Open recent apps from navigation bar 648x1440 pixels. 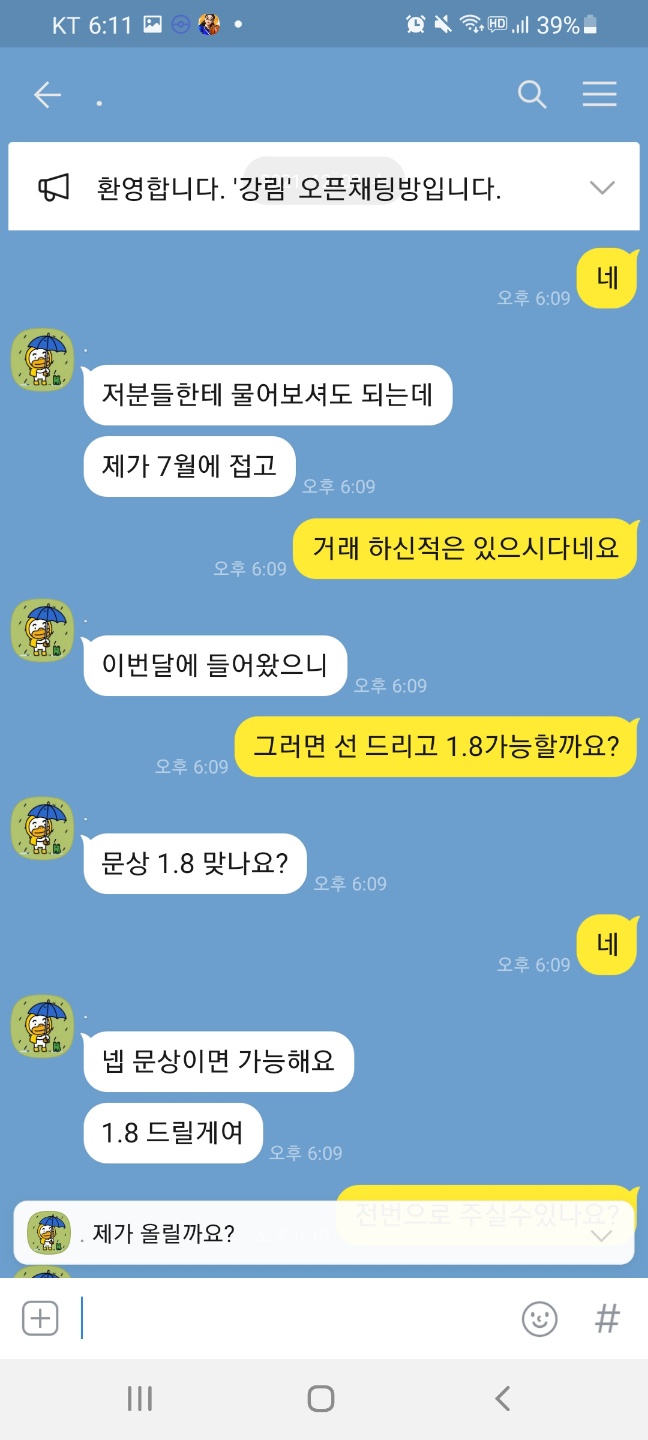(140, 1398)
